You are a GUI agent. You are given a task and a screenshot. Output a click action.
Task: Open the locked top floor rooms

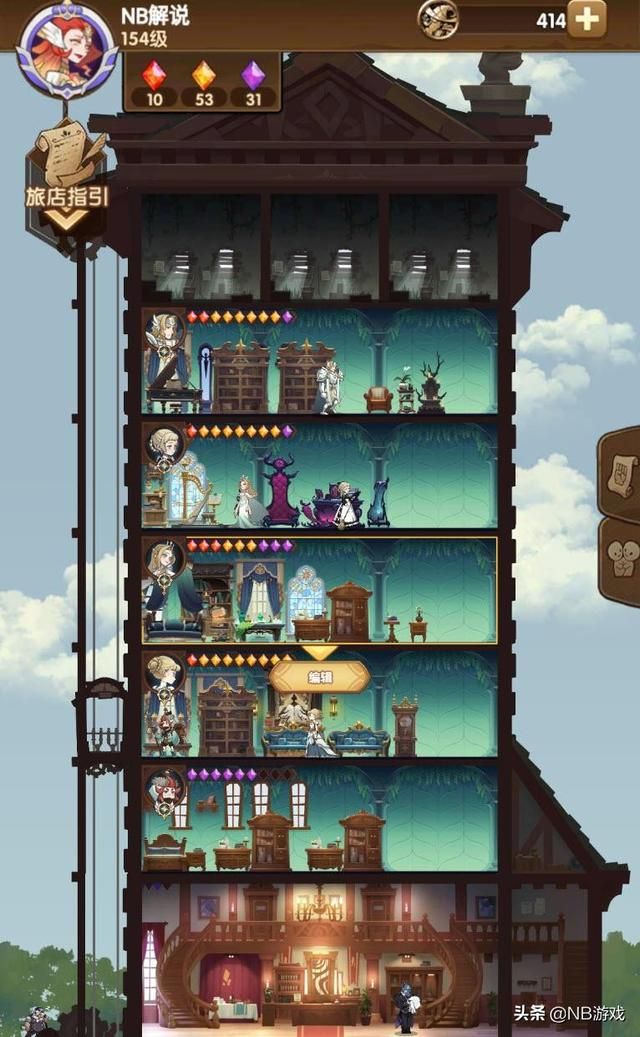320,247
